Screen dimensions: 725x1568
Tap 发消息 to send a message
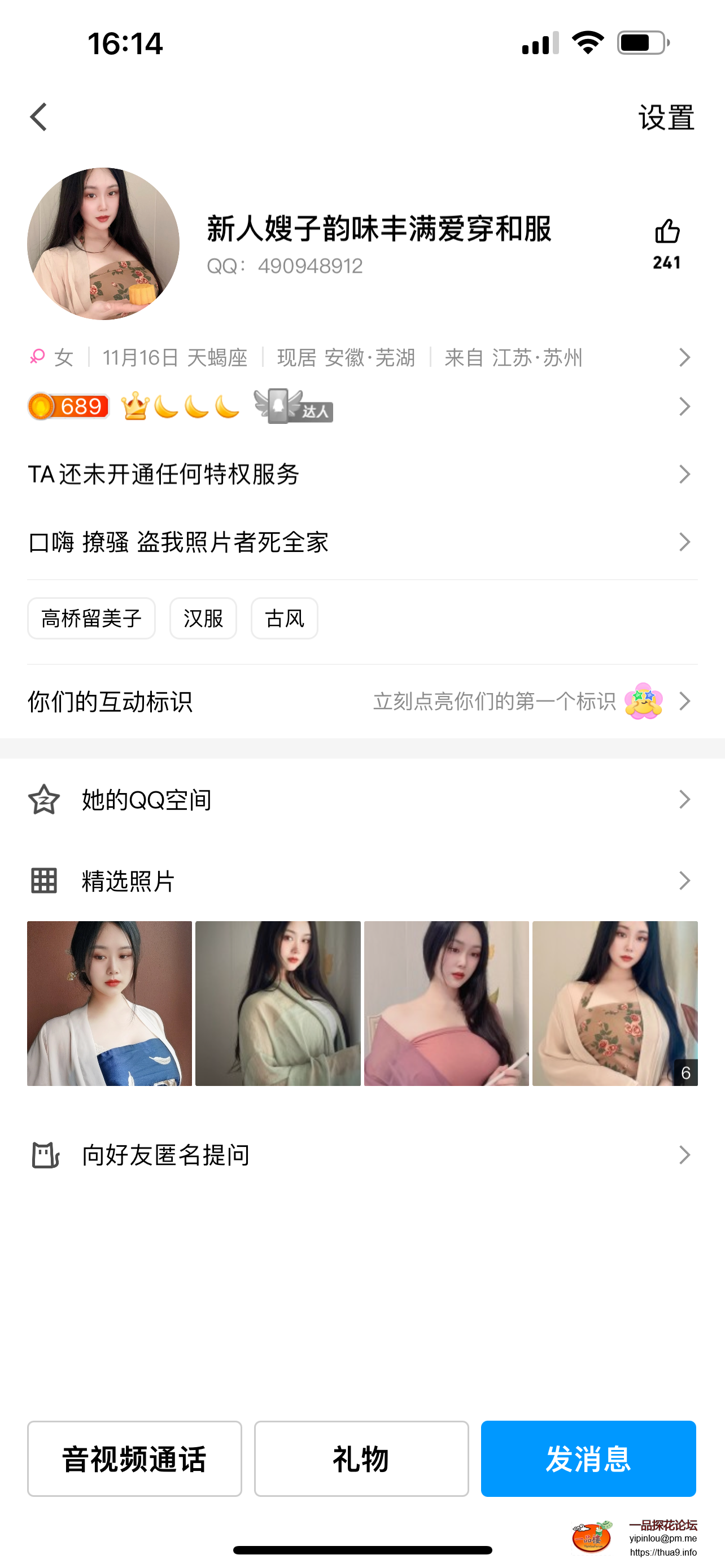tap(588, 1458)
